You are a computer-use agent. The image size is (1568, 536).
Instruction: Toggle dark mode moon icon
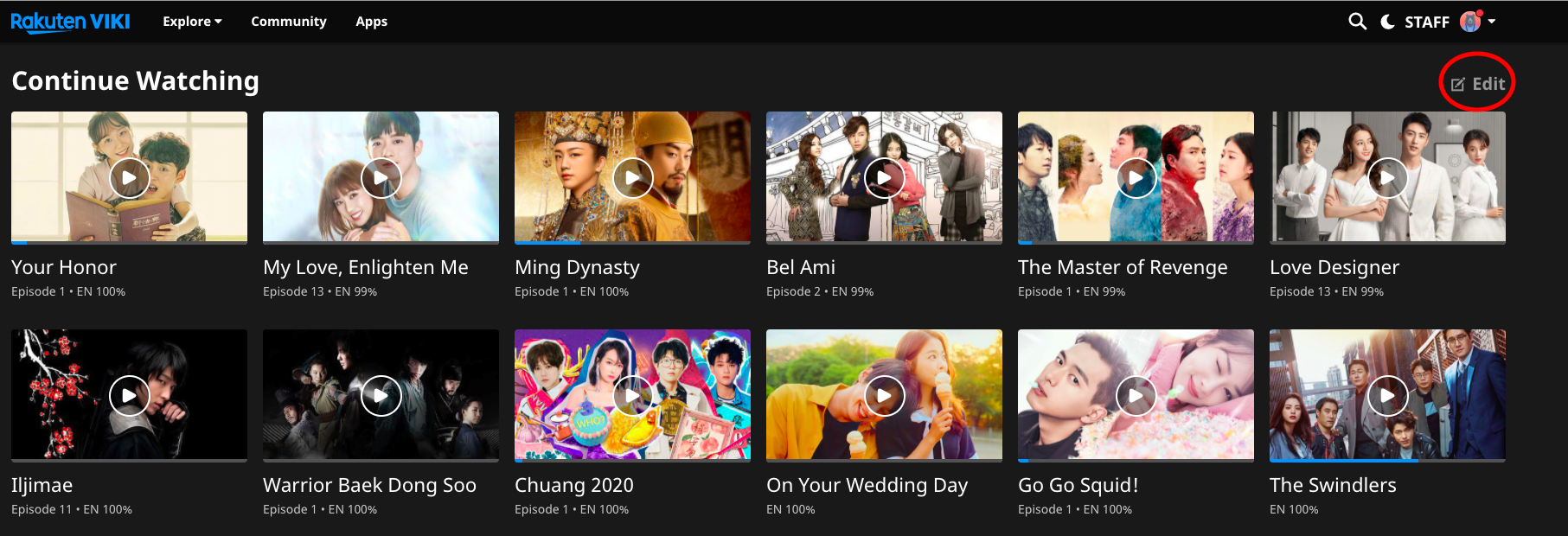[1387, 22]
